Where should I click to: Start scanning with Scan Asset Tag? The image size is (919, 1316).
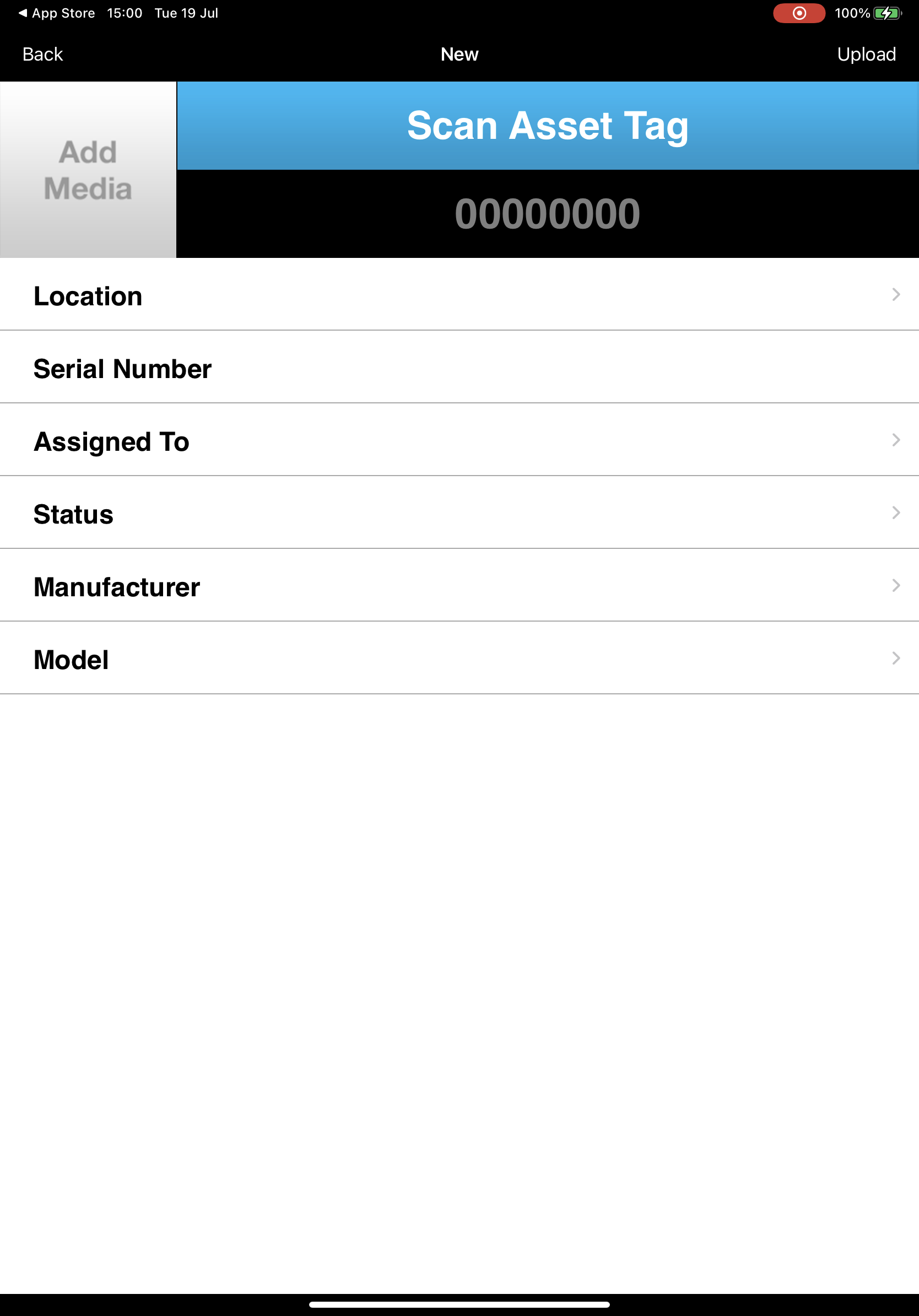click(547, 126)
